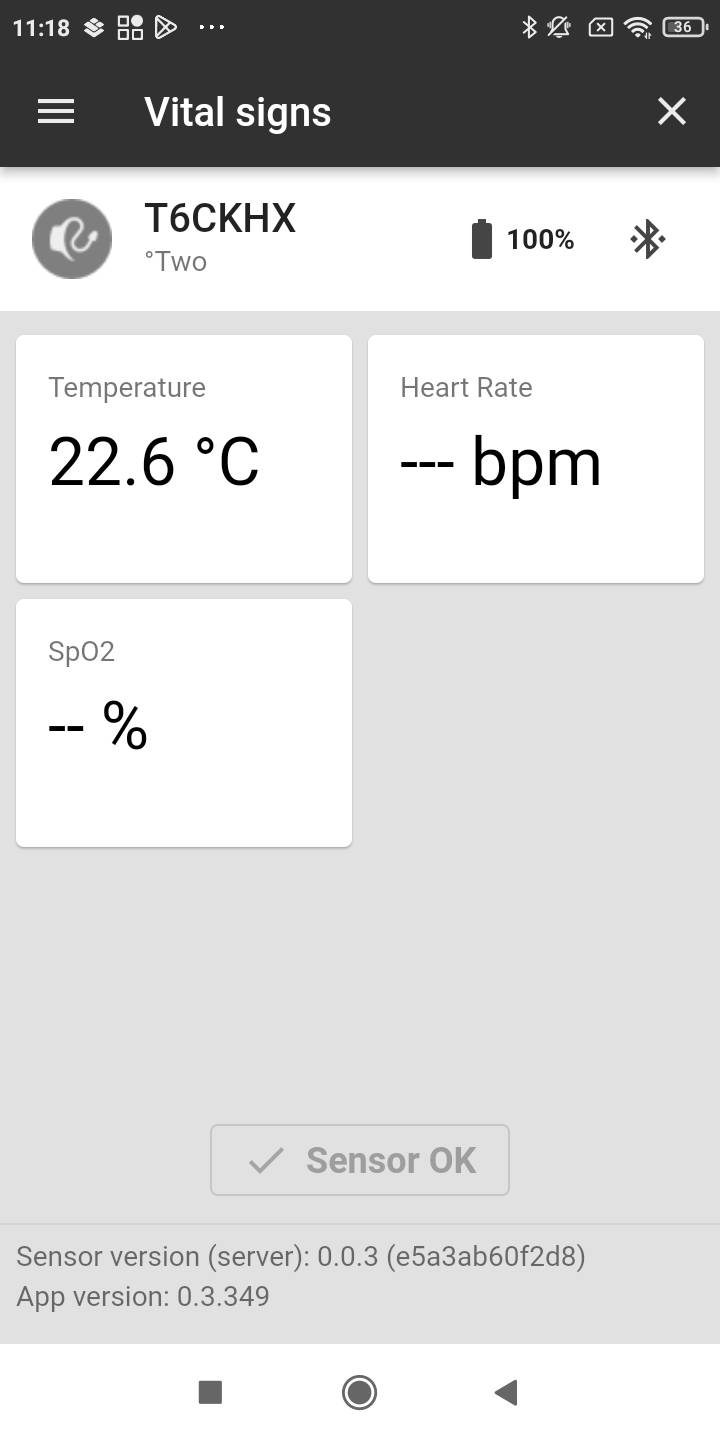This screenshot has width=720, height=1440.
Task: Open the SpO2 card
Action: (x=184, y=722)
